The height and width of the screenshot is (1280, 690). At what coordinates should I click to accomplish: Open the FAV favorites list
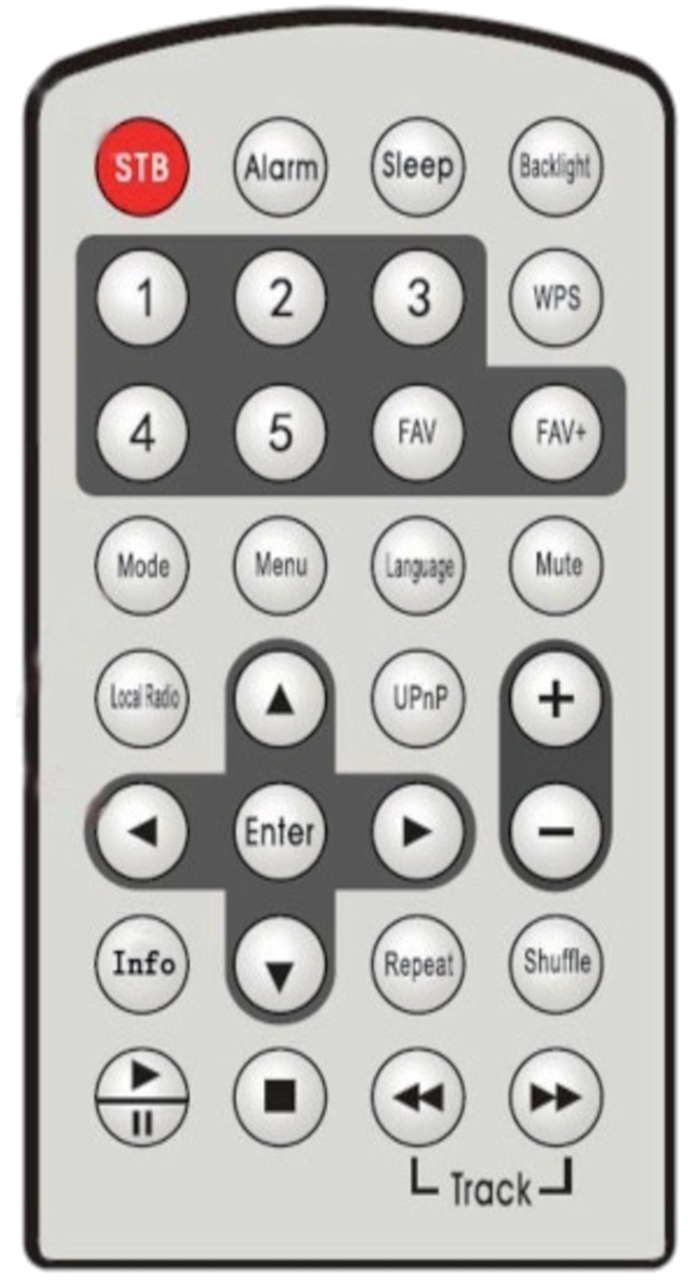pos(418,432)
